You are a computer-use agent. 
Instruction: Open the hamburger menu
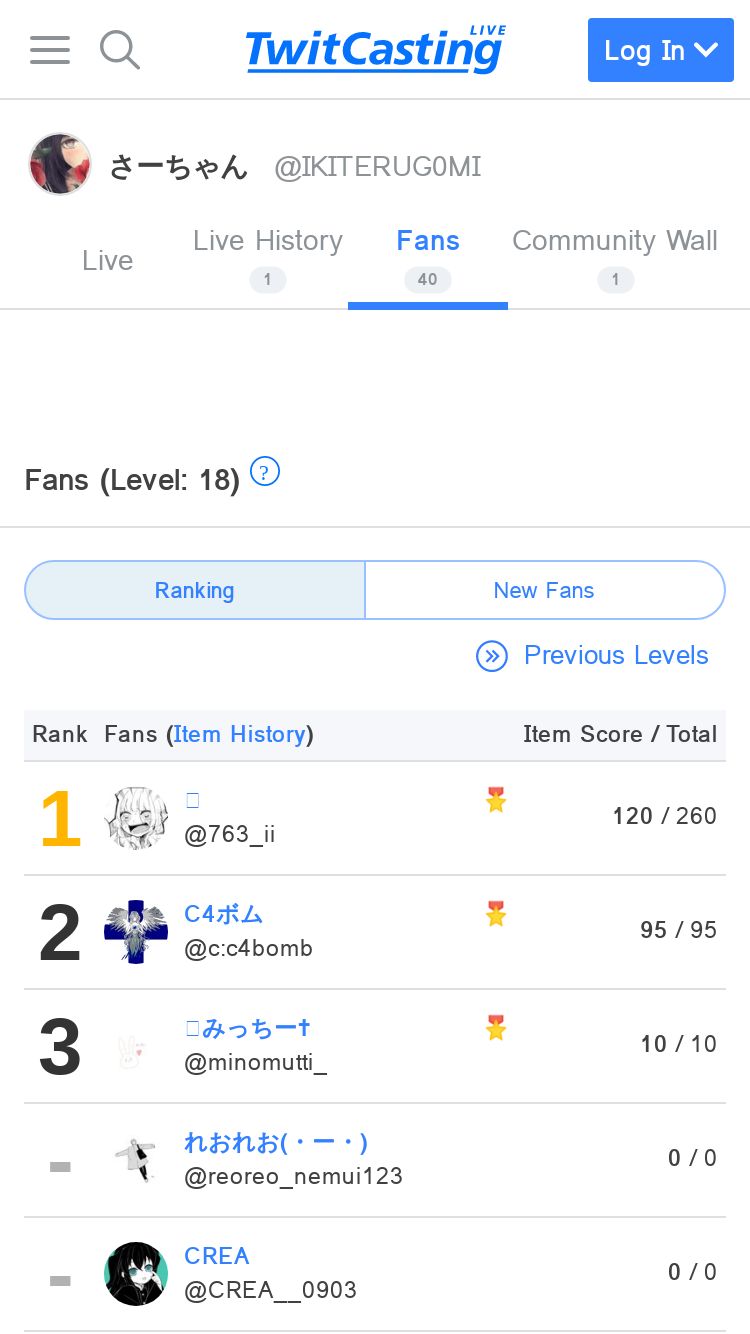50,49
